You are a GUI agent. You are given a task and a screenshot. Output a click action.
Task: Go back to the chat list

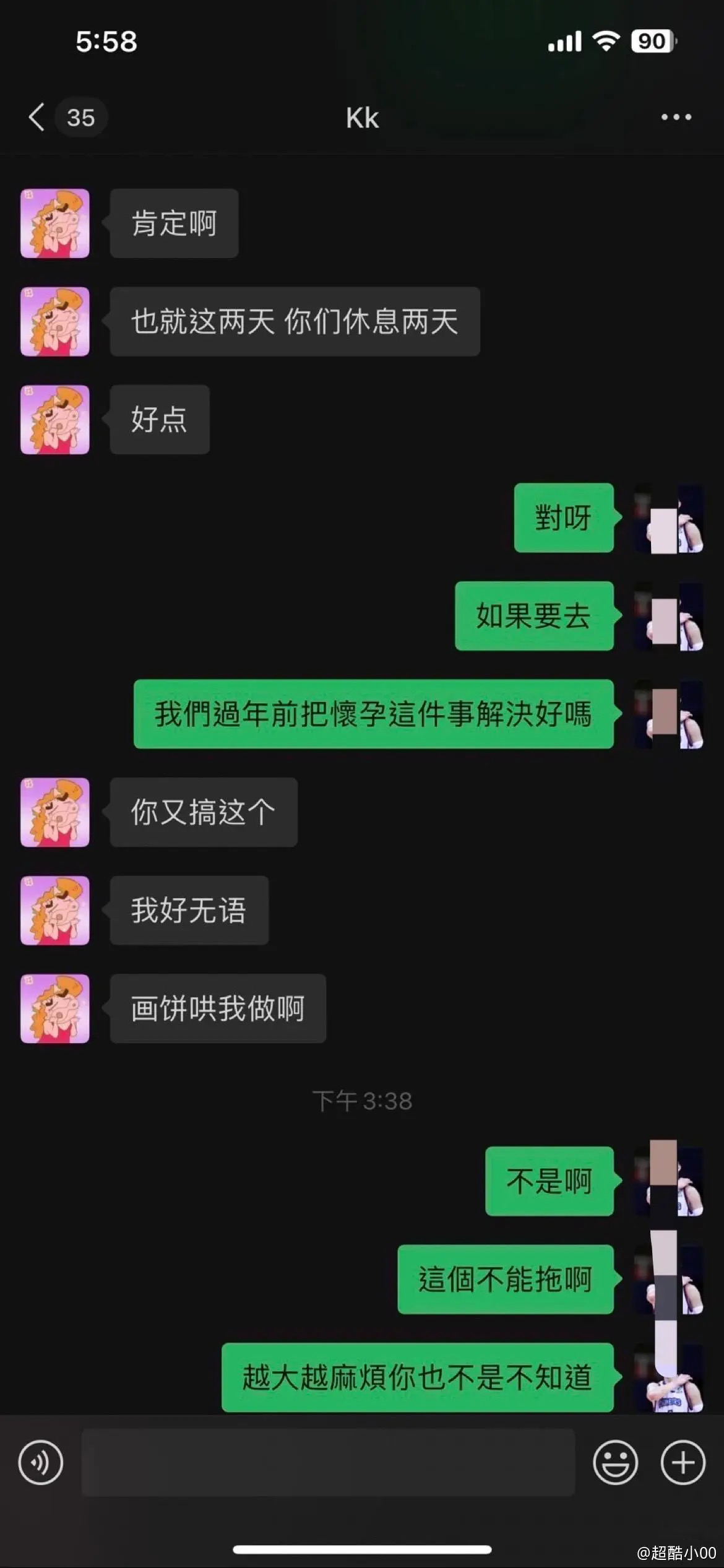click(37, 117)
